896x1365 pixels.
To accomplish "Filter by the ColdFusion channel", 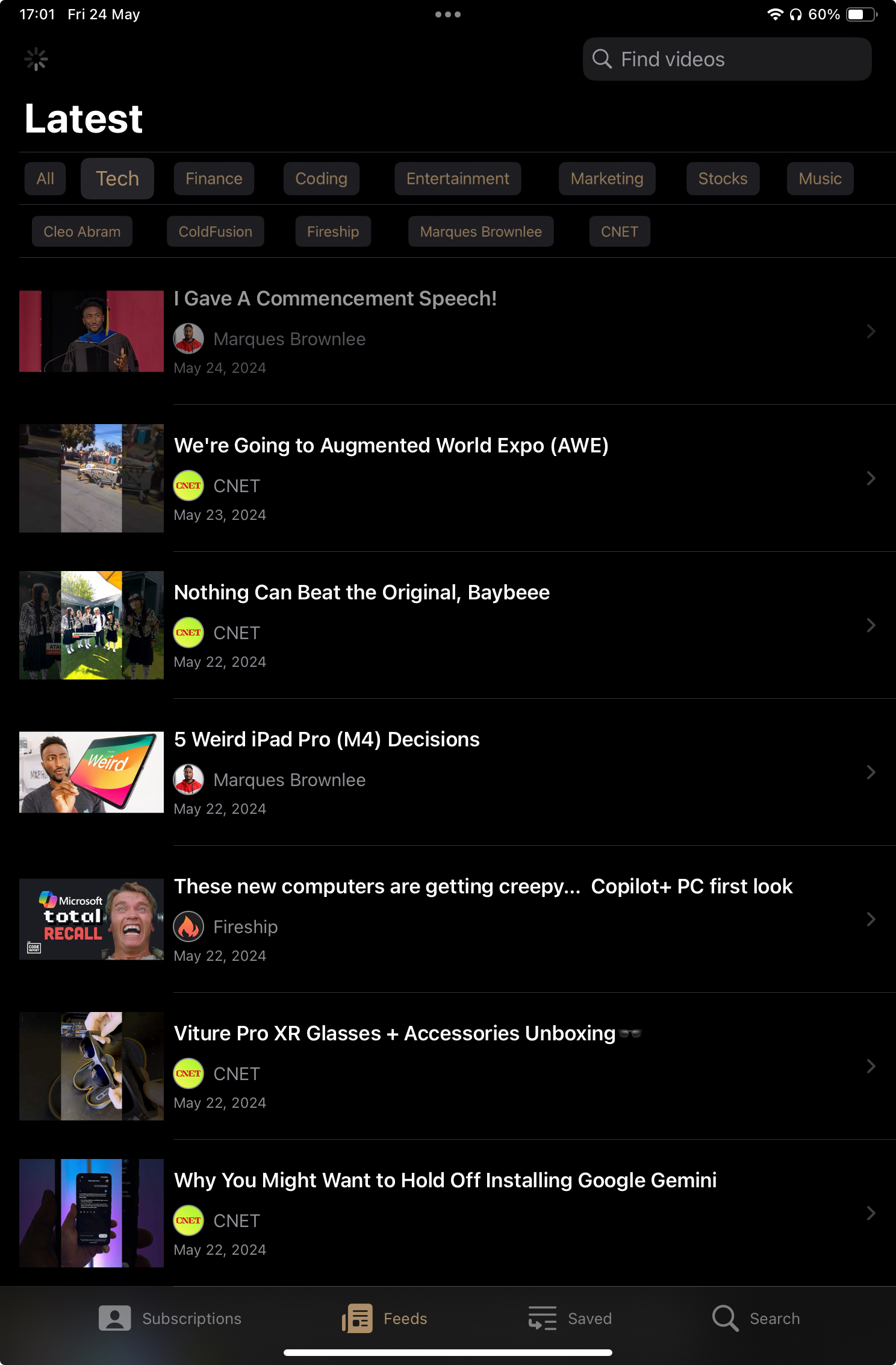I will pos(215,231).
